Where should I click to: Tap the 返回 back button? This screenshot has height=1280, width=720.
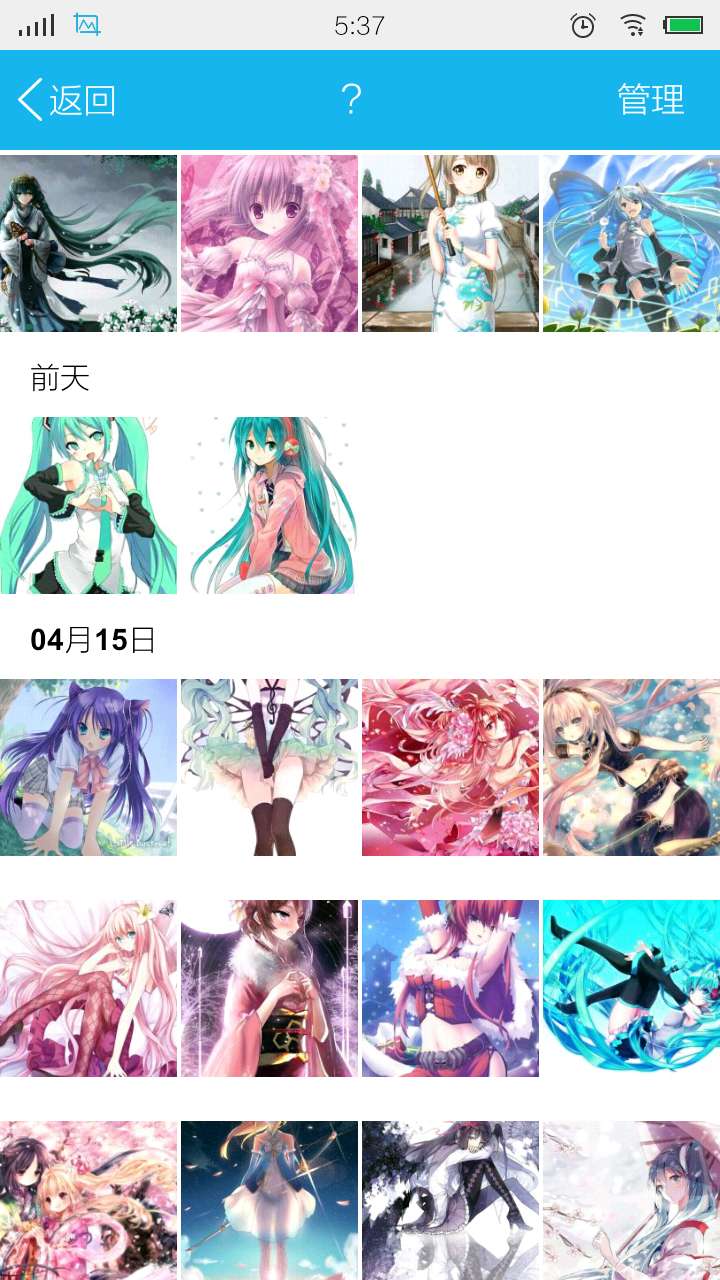click(x=66, y=100)
